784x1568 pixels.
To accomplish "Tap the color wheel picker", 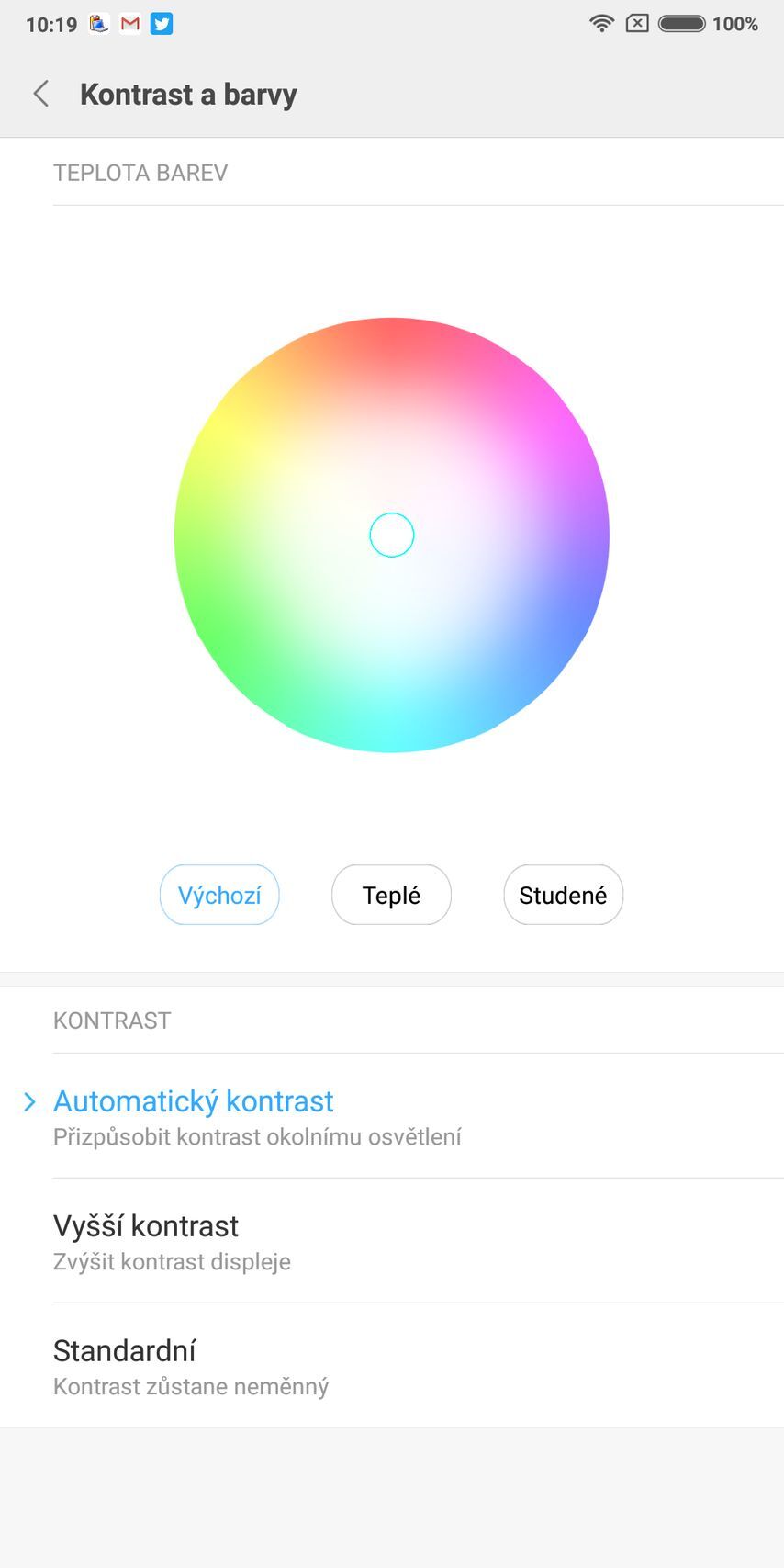I will coord(392,535).
